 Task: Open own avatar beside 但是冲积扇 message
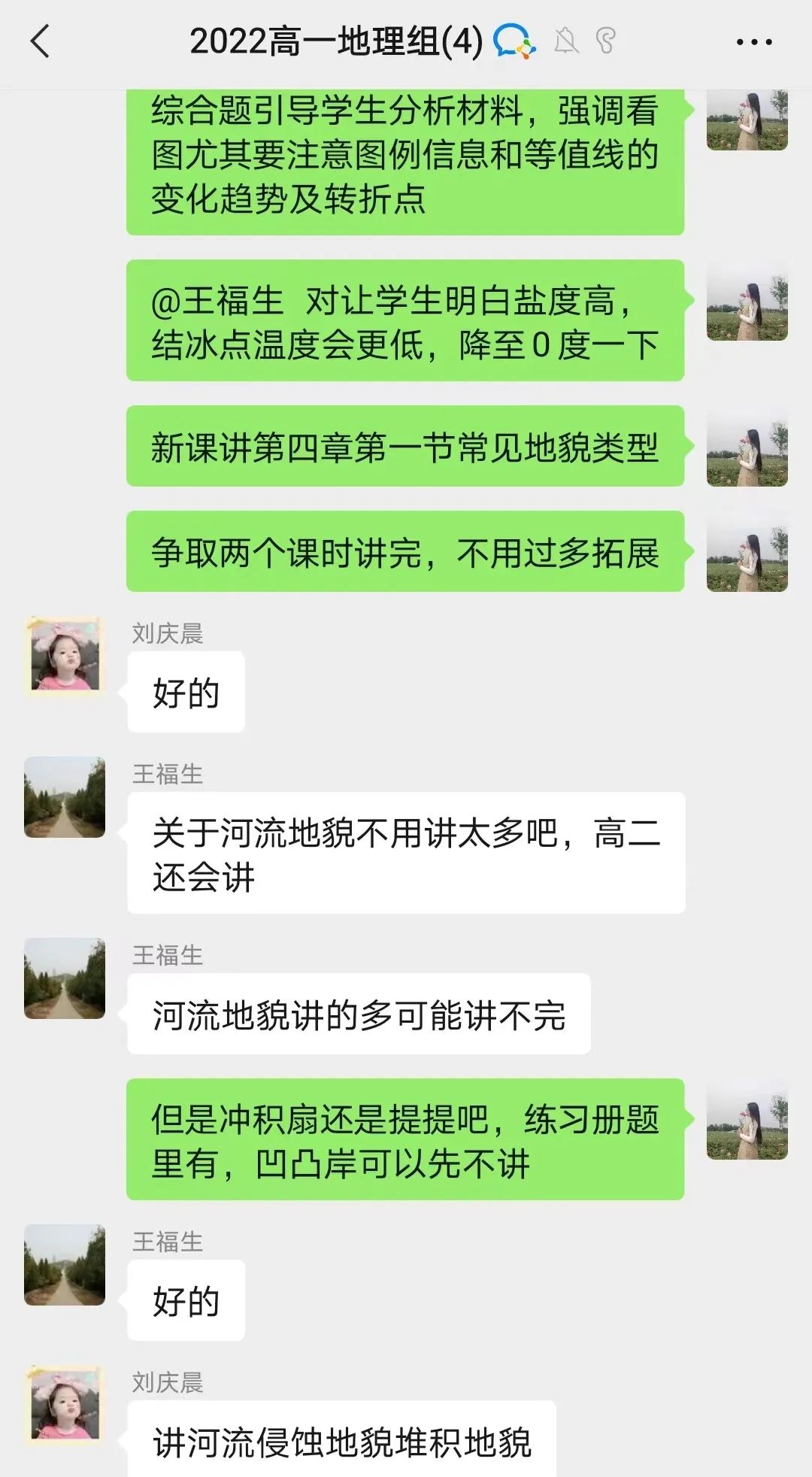[x=747, y=1119]
